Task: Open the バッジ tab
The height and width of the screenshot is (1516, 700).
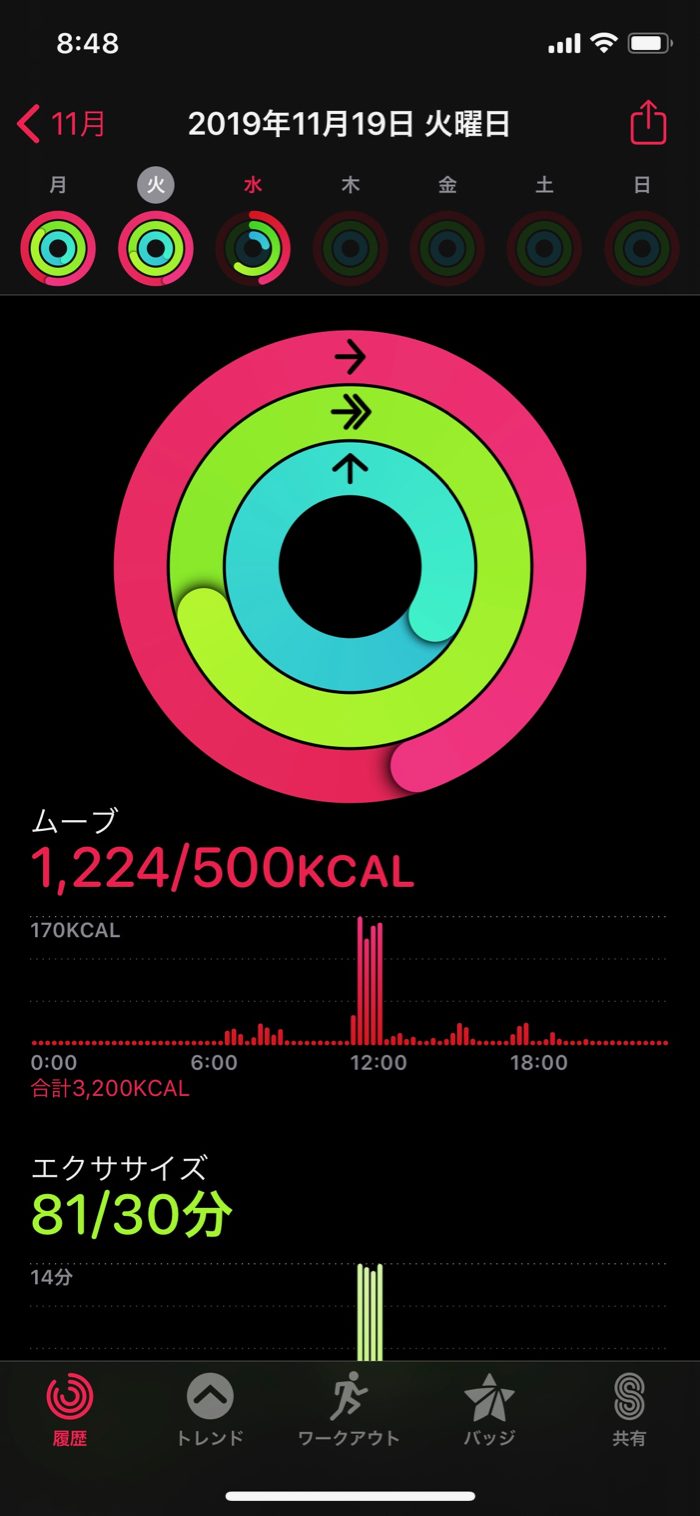Action: 490,1410
